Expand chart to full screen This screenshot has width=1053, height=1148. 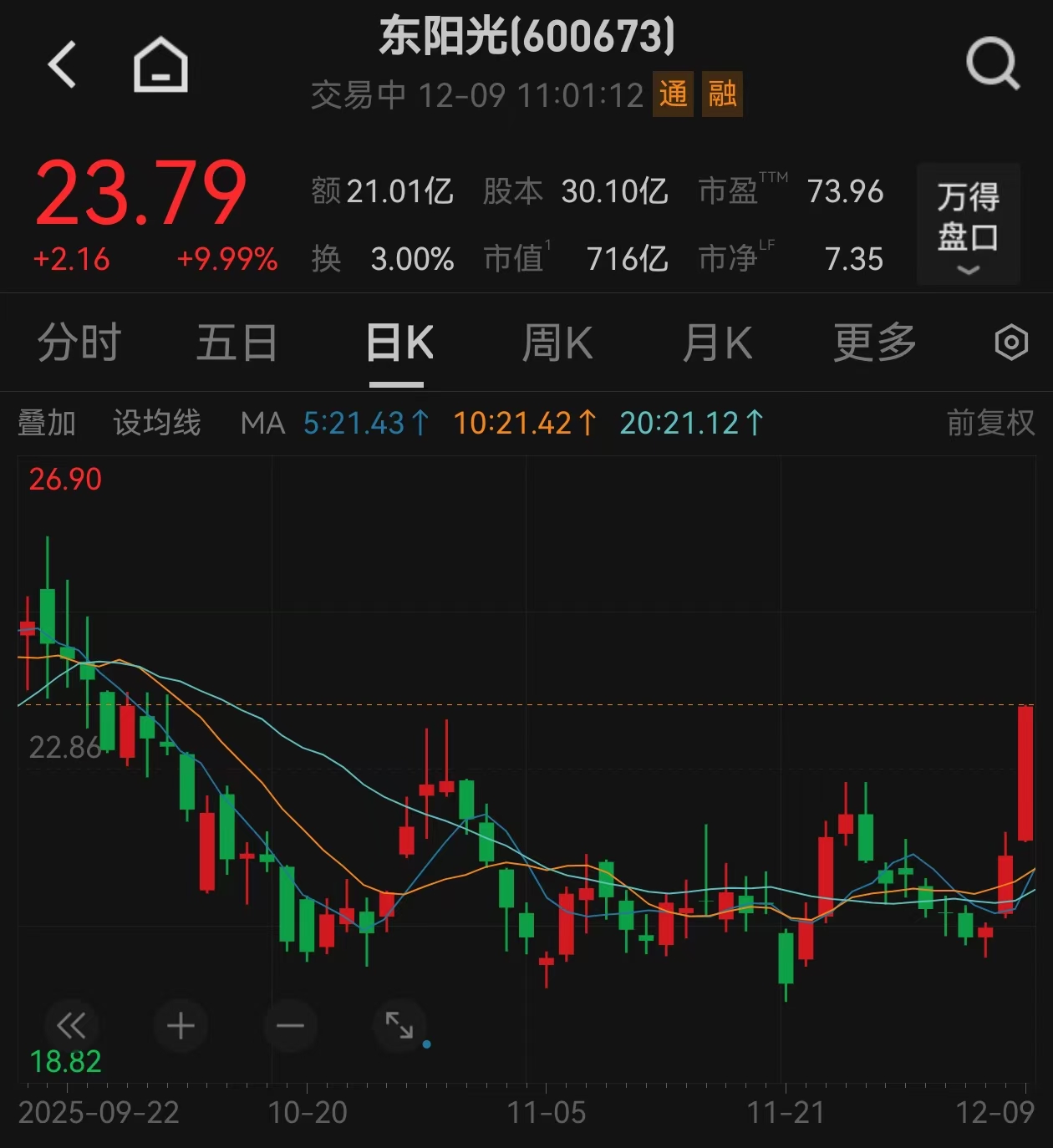[x=399, y=1025]
